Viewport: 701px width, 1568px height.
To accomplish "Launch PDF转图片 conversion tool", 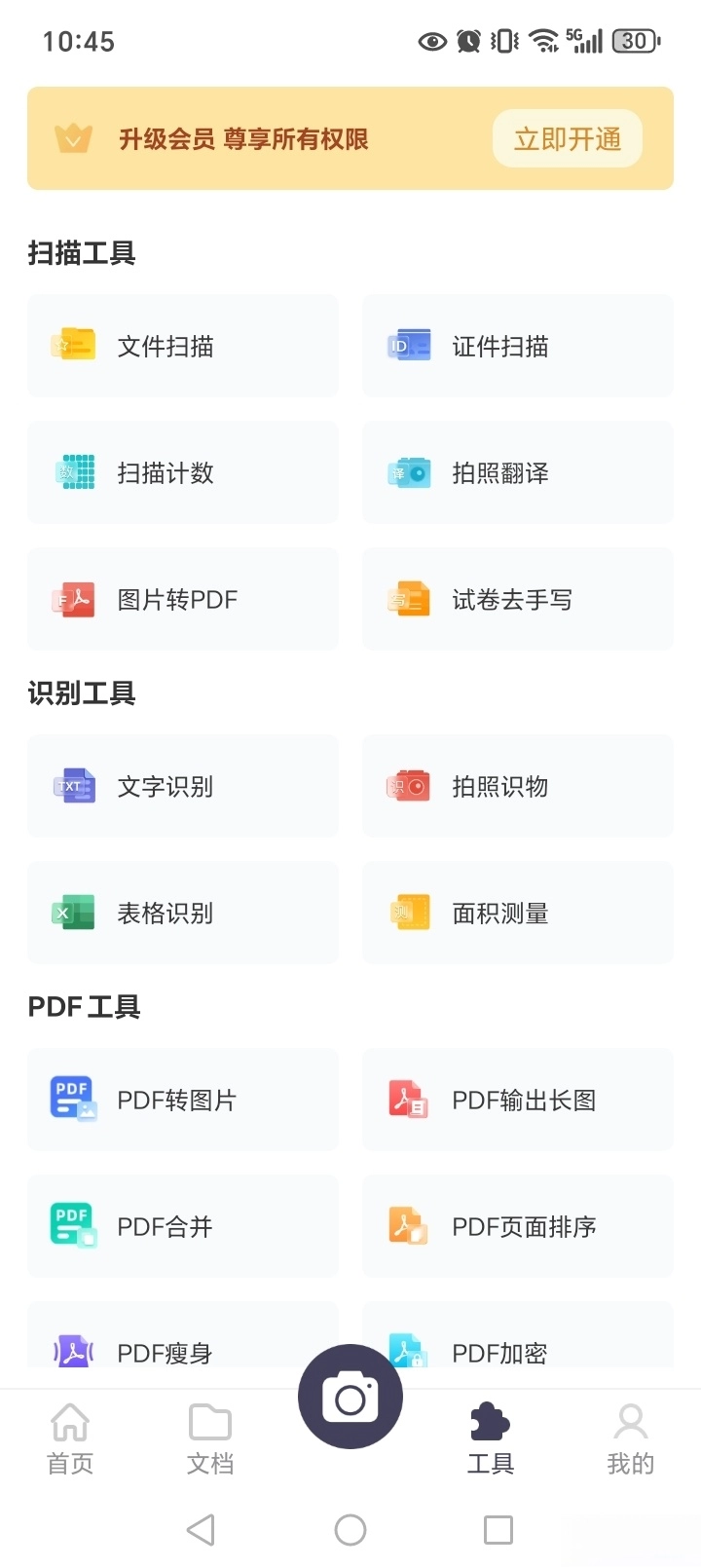I will [183, 1100].
